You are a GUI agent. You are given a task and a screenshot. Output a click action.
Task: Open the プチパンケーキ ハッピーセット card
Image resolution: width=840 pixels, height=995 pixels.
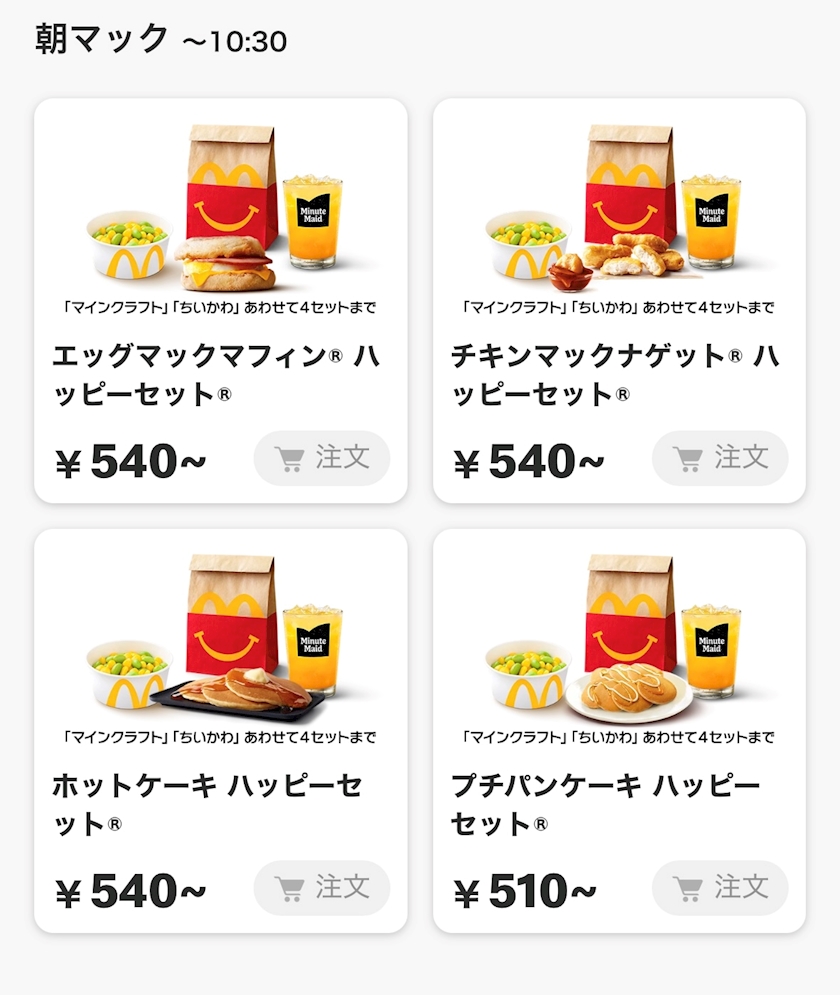(x=619, y=730)
